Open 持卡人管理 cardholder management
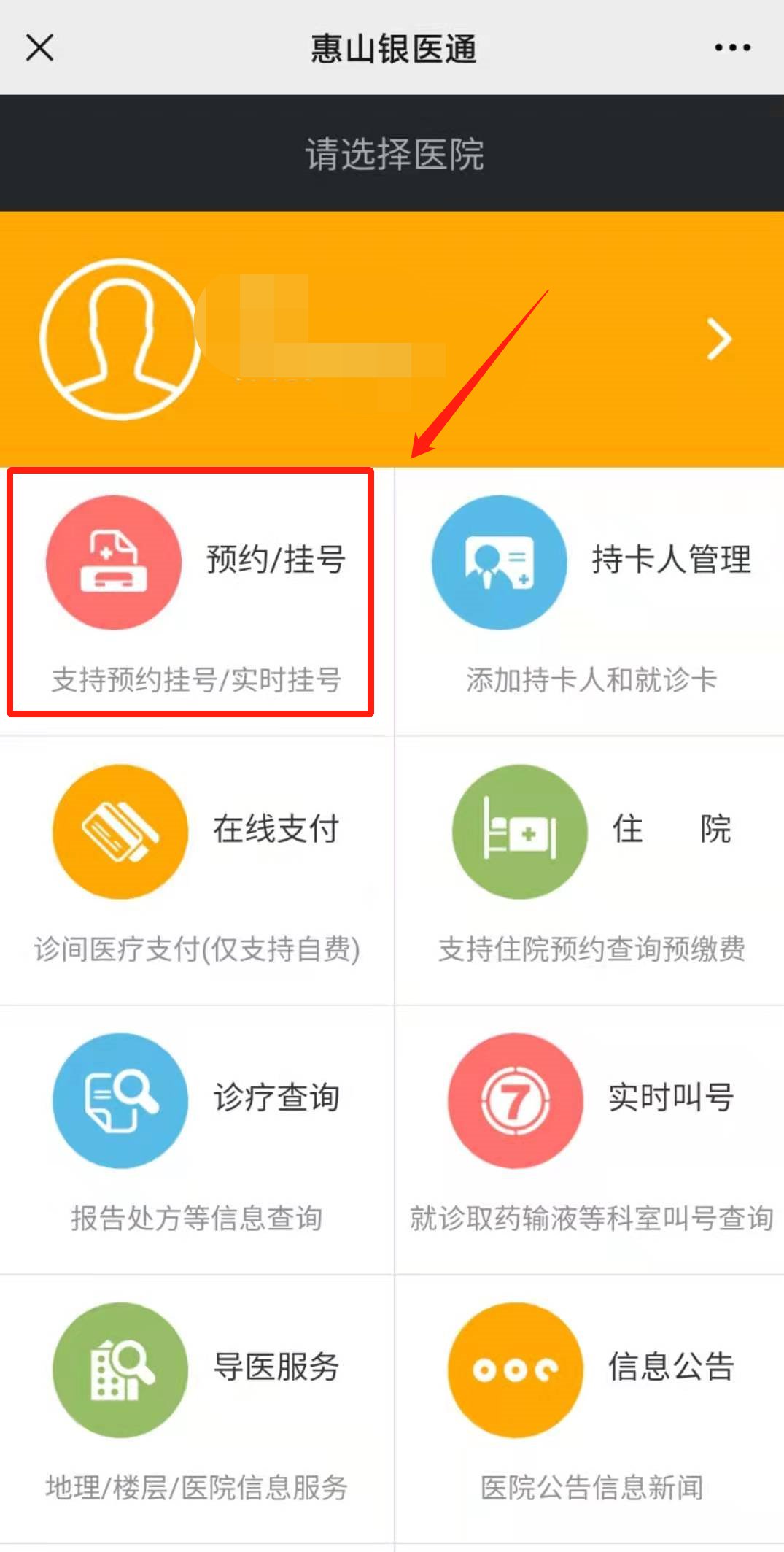Image resolution: width=784 pixels, height=1552 pixels. tap(589, 592)
